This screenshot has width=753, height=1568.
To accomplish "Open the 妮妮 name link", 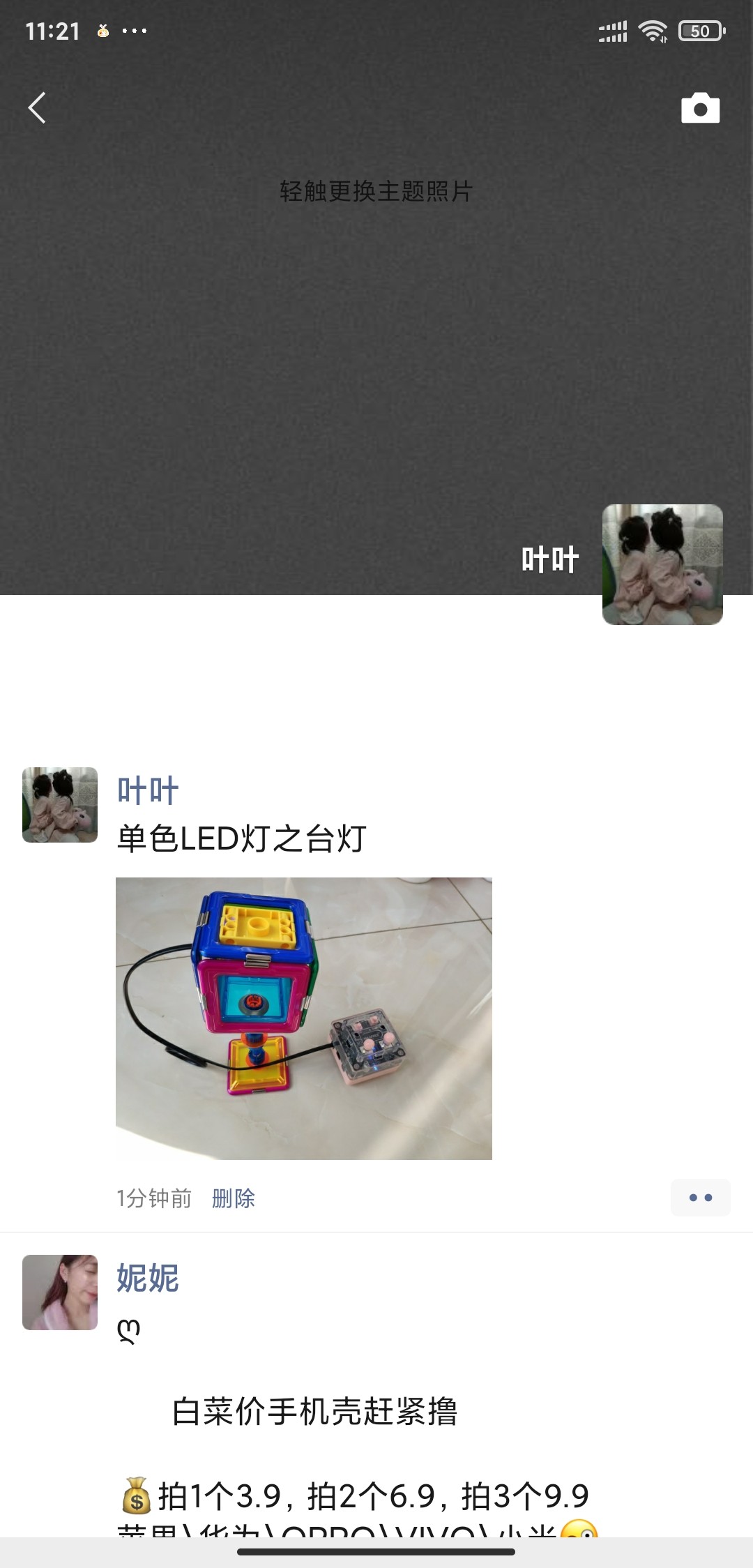I will coord(148,1279).
